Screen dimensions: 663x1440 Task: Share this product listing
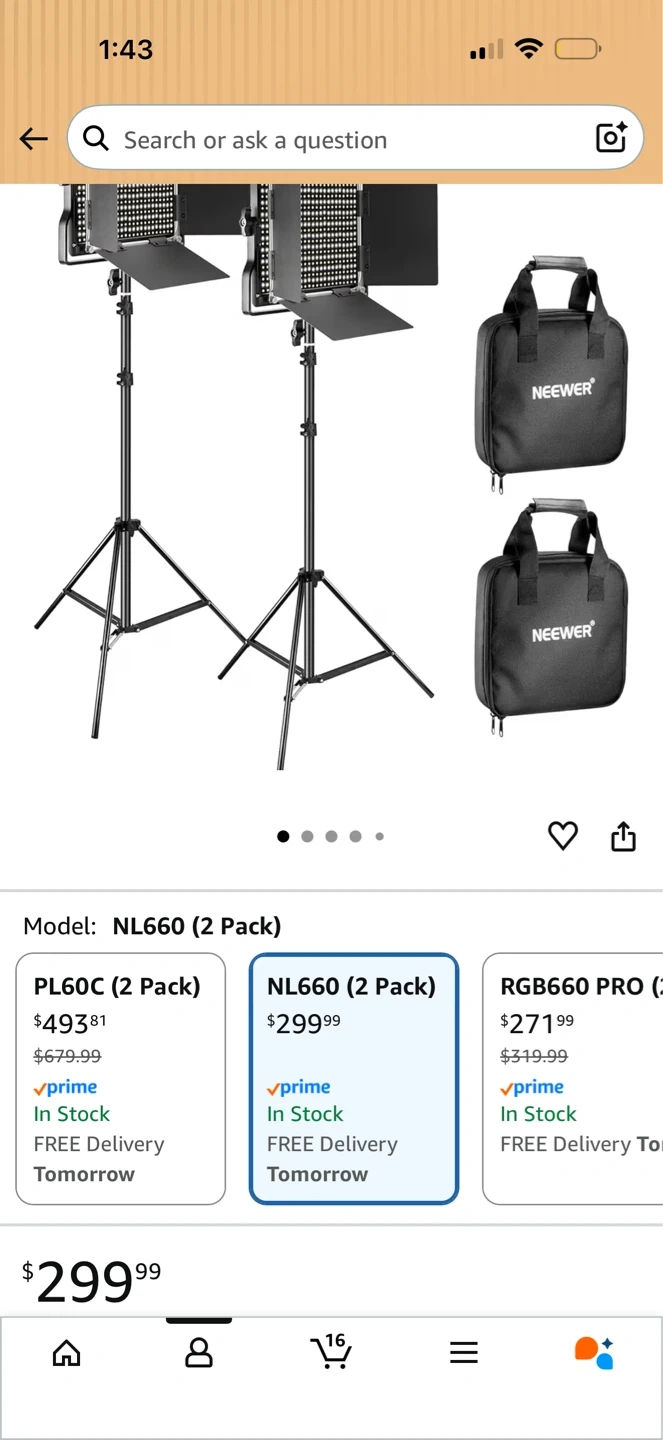click(623, 836)
